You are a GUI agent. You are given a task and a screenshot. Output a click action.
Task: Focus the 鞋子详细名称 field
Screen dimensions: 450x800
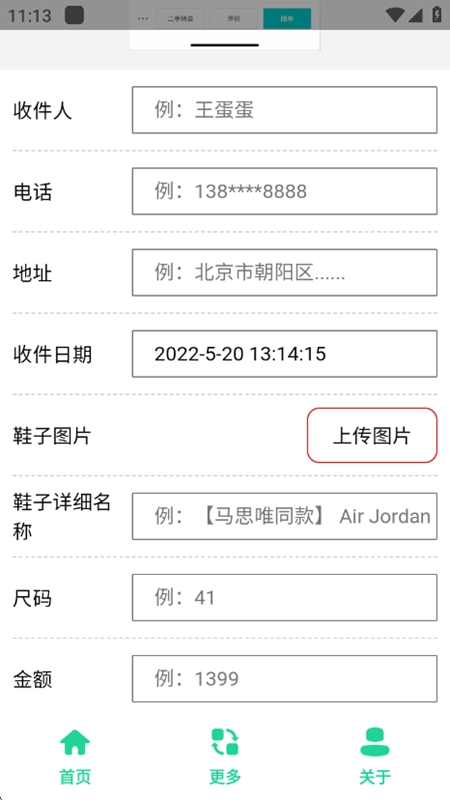(x=285, y=516)
